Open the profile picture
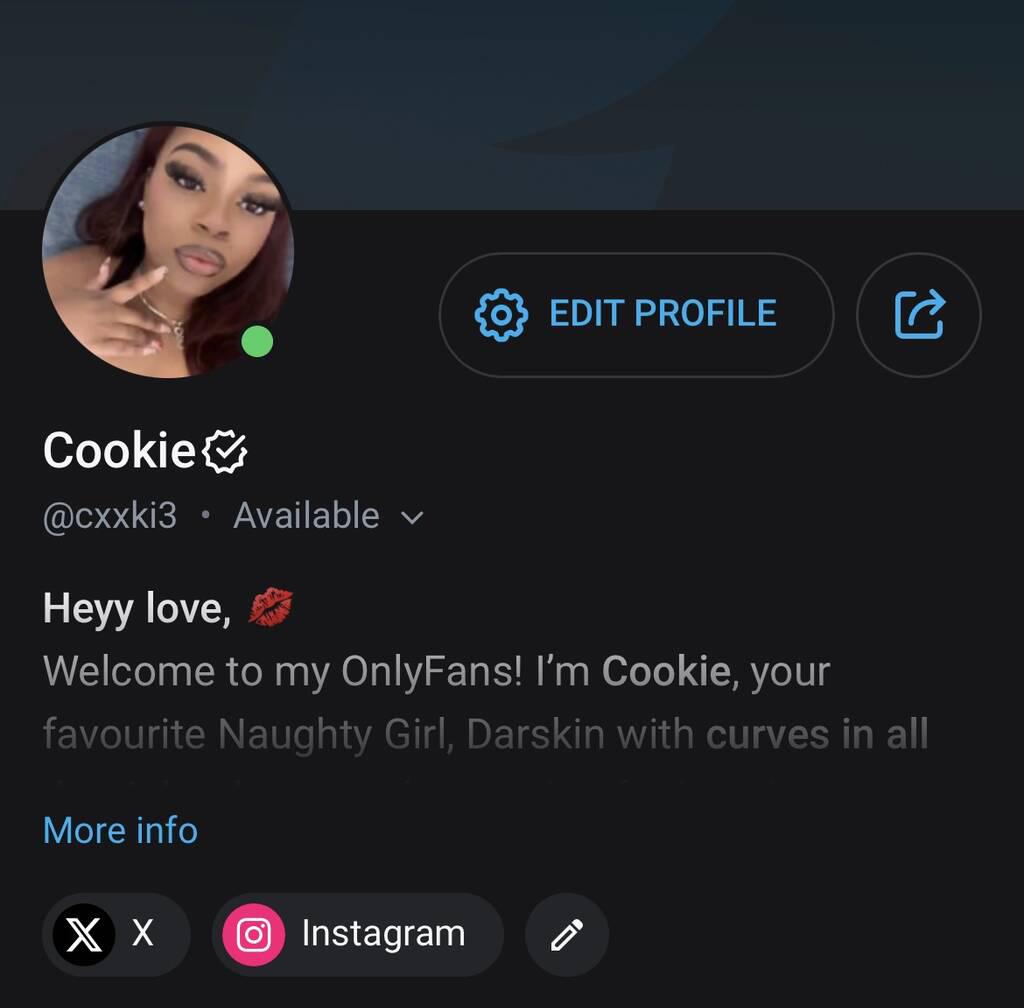 [x=167, y=251]
